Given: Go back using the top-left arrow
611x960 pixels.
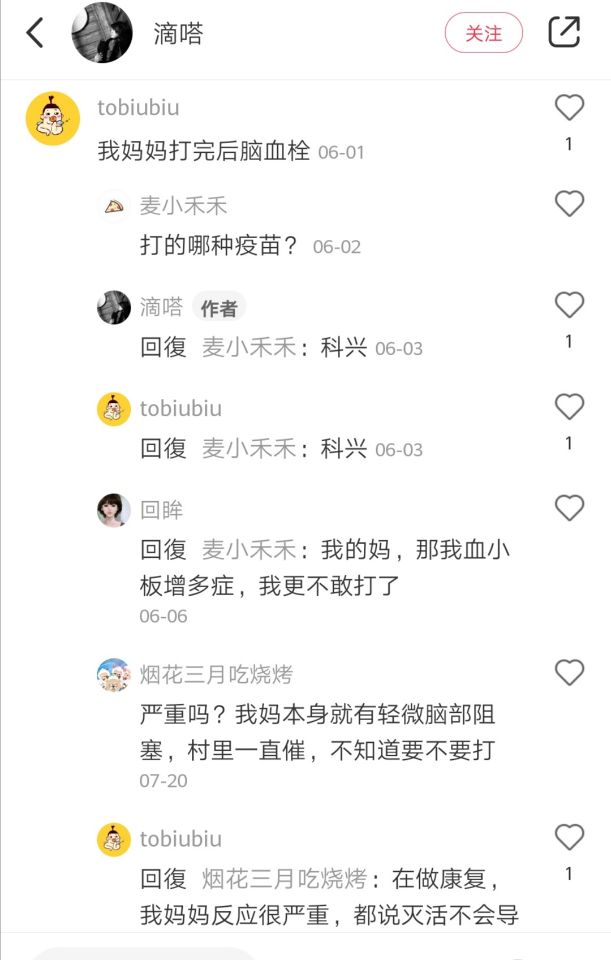Looking at the screenshot, I should click(x=35, y=33).
